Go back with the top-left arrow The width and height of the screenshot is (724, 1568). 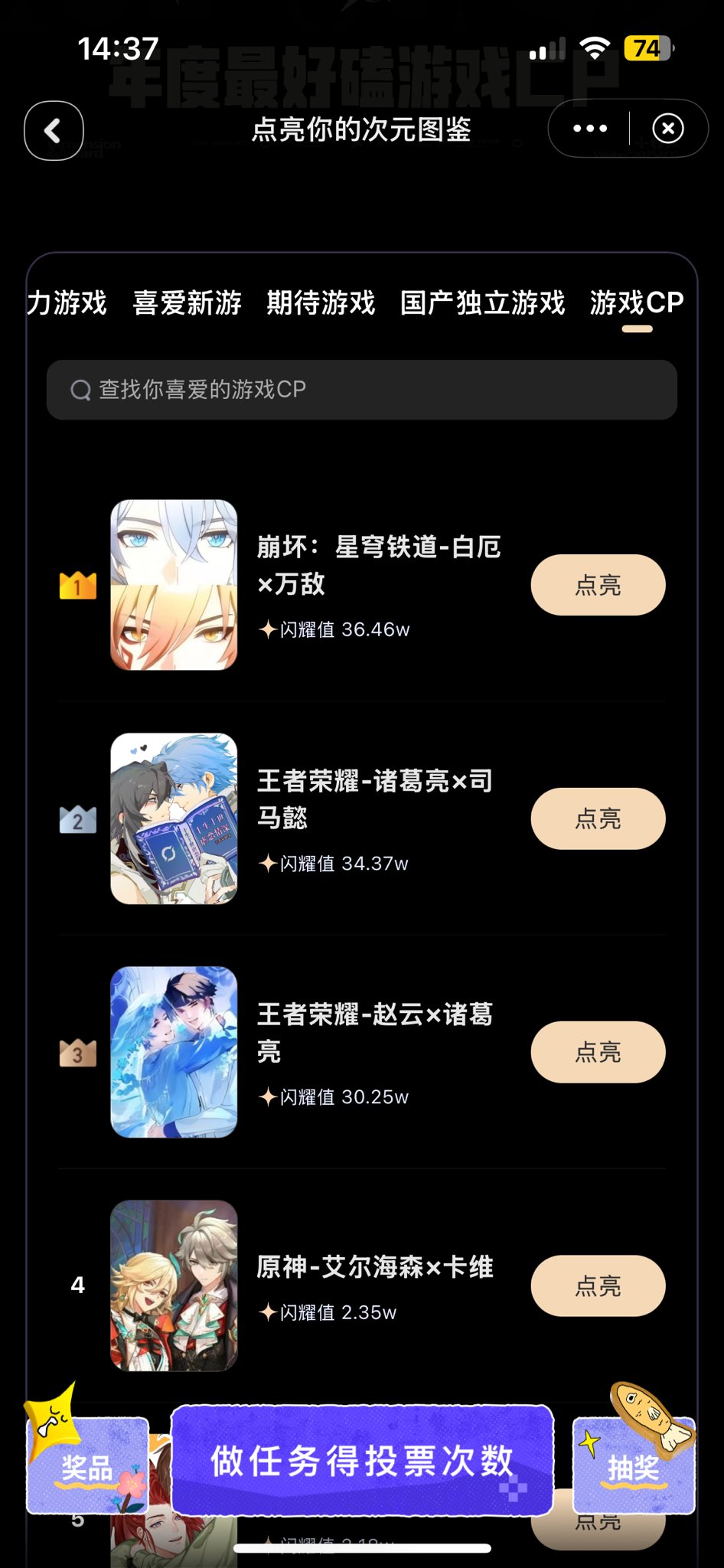point(54,130)
